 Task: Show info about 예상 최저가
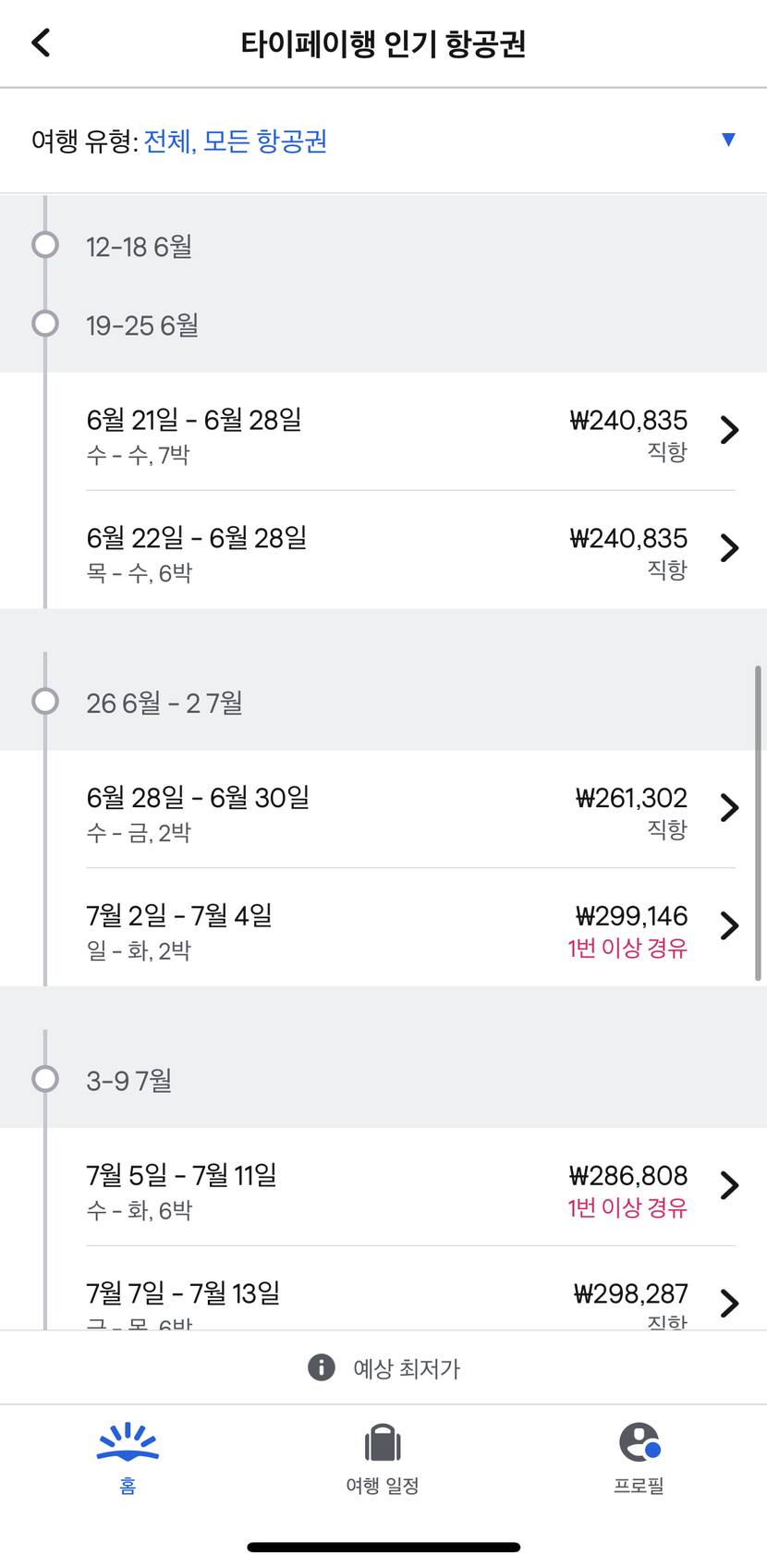[x=383, y=1367]
